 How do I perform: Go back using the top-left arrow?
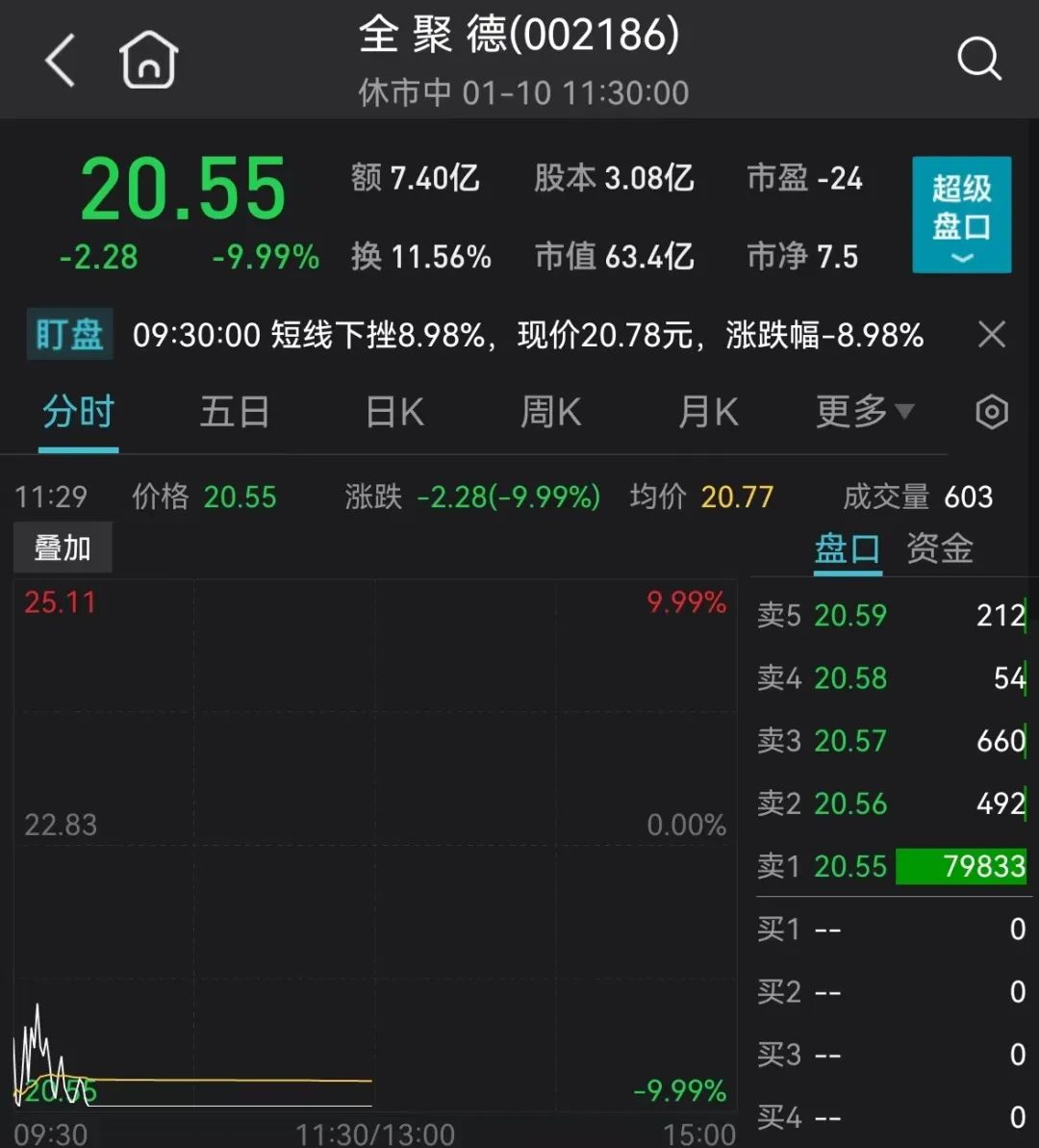point(60,61)
